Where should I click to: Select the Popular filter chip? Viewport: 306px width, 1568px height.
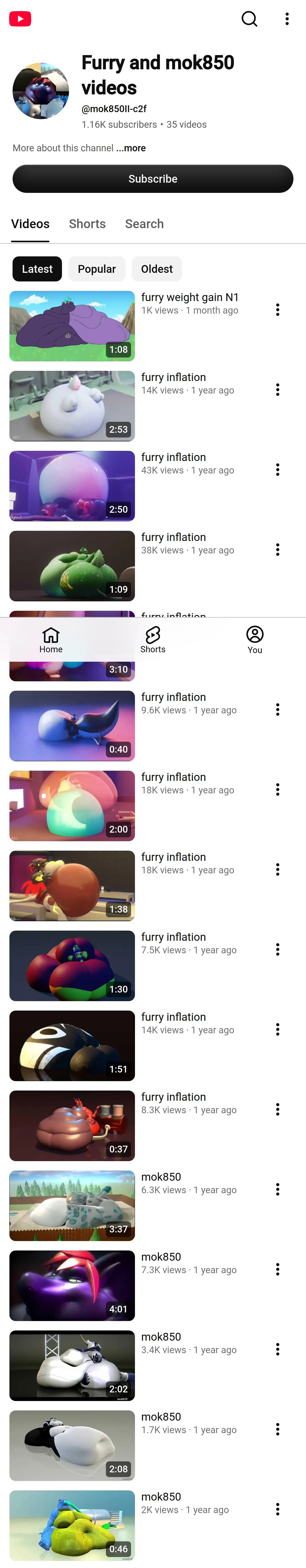(x=97, y=269)
